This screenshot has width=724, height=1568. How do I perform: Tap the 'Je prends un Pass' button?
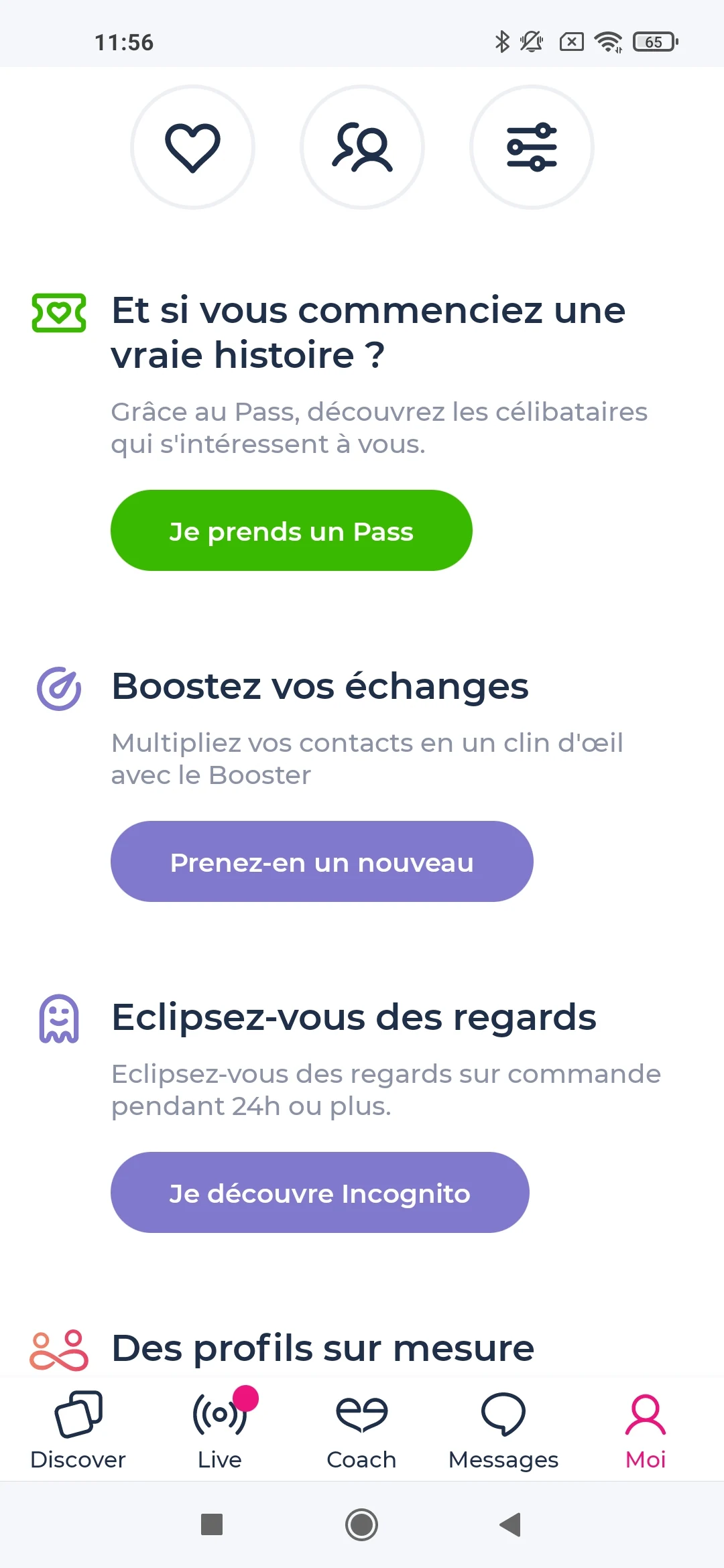(292, 530)
